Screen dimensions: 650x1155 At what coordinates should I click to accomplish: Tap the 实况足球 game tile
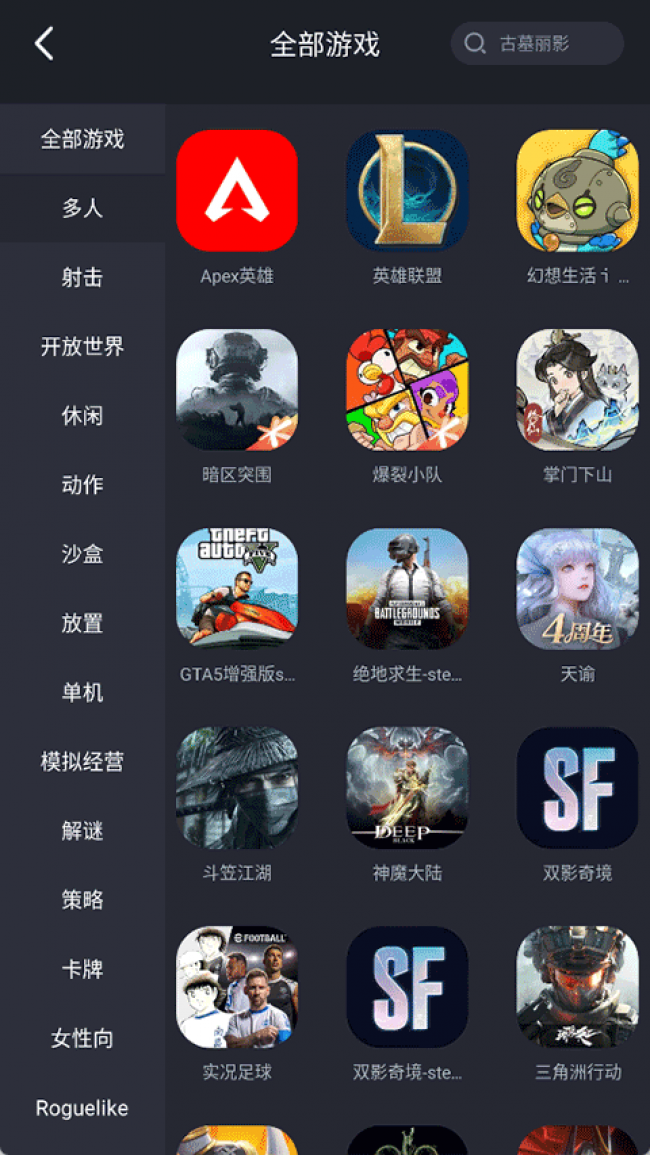pos(237,986)
